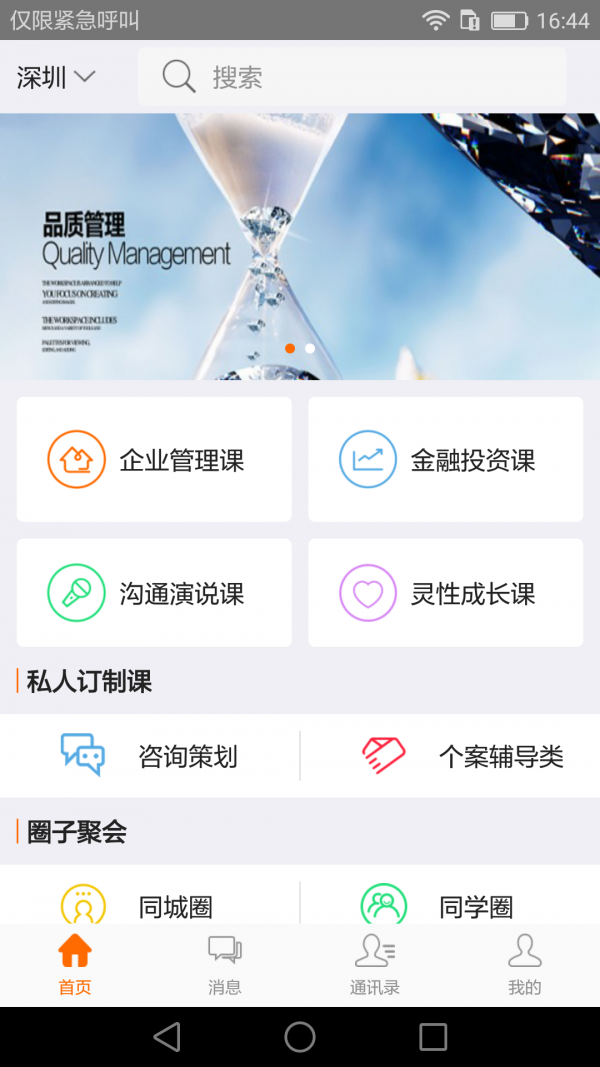Go to the 我的 tab
600x1067 pixels.
[525, 965]
